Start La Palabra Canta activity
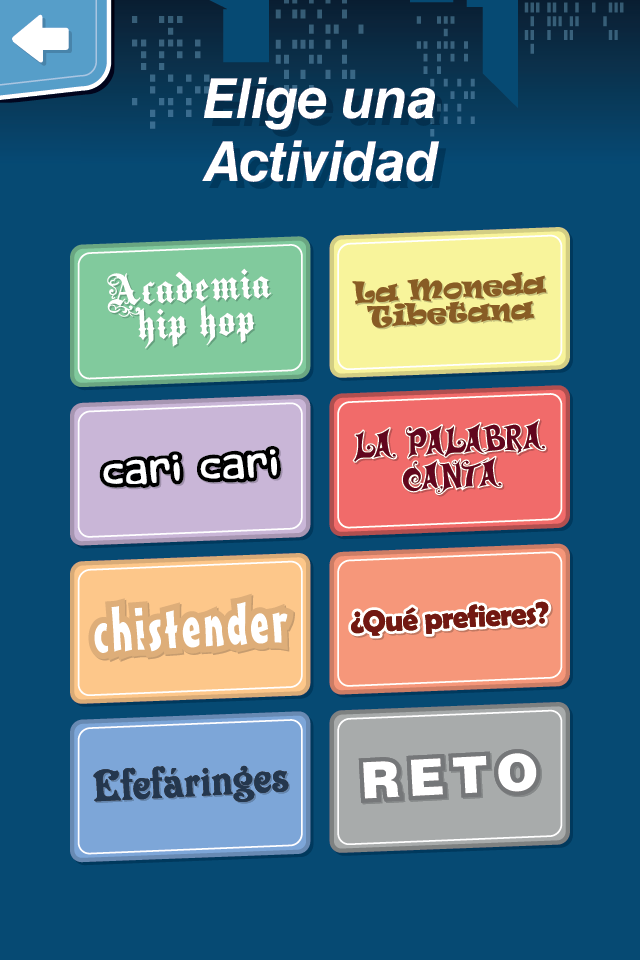The height and width of the screenshot is (960, 640). [450, 460]
